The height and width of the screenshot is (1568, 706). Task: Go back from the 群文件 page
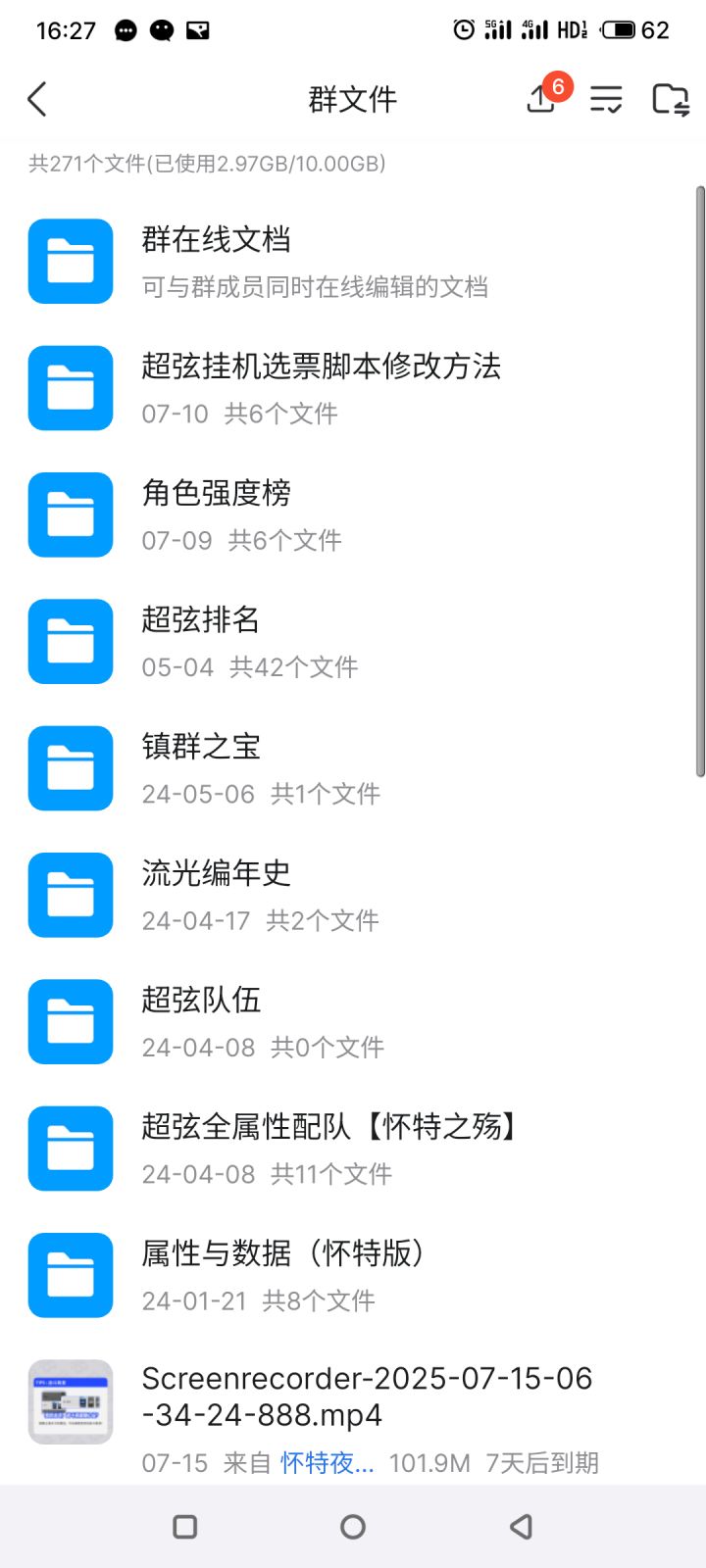[x=37, y=99]
